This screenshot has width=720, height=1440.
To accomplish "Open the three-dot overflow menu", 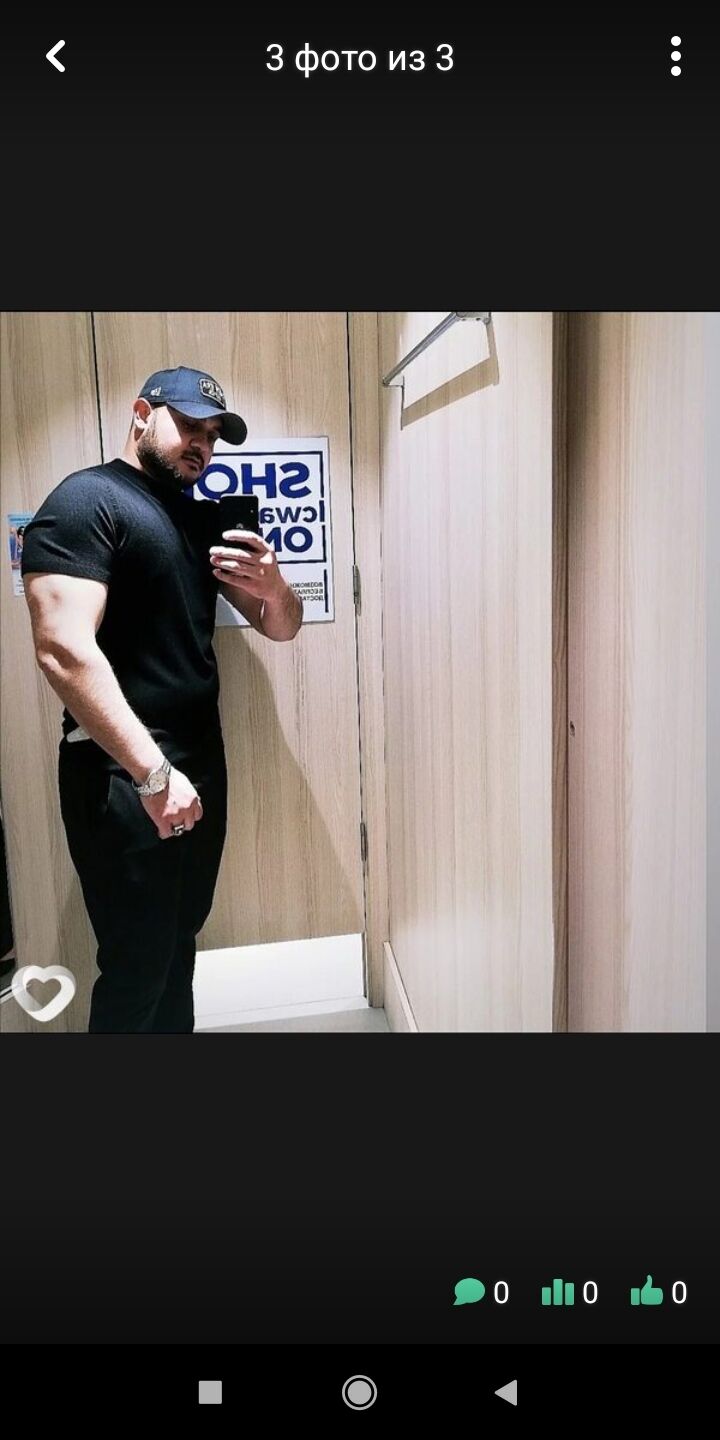I will click(676, 57).
